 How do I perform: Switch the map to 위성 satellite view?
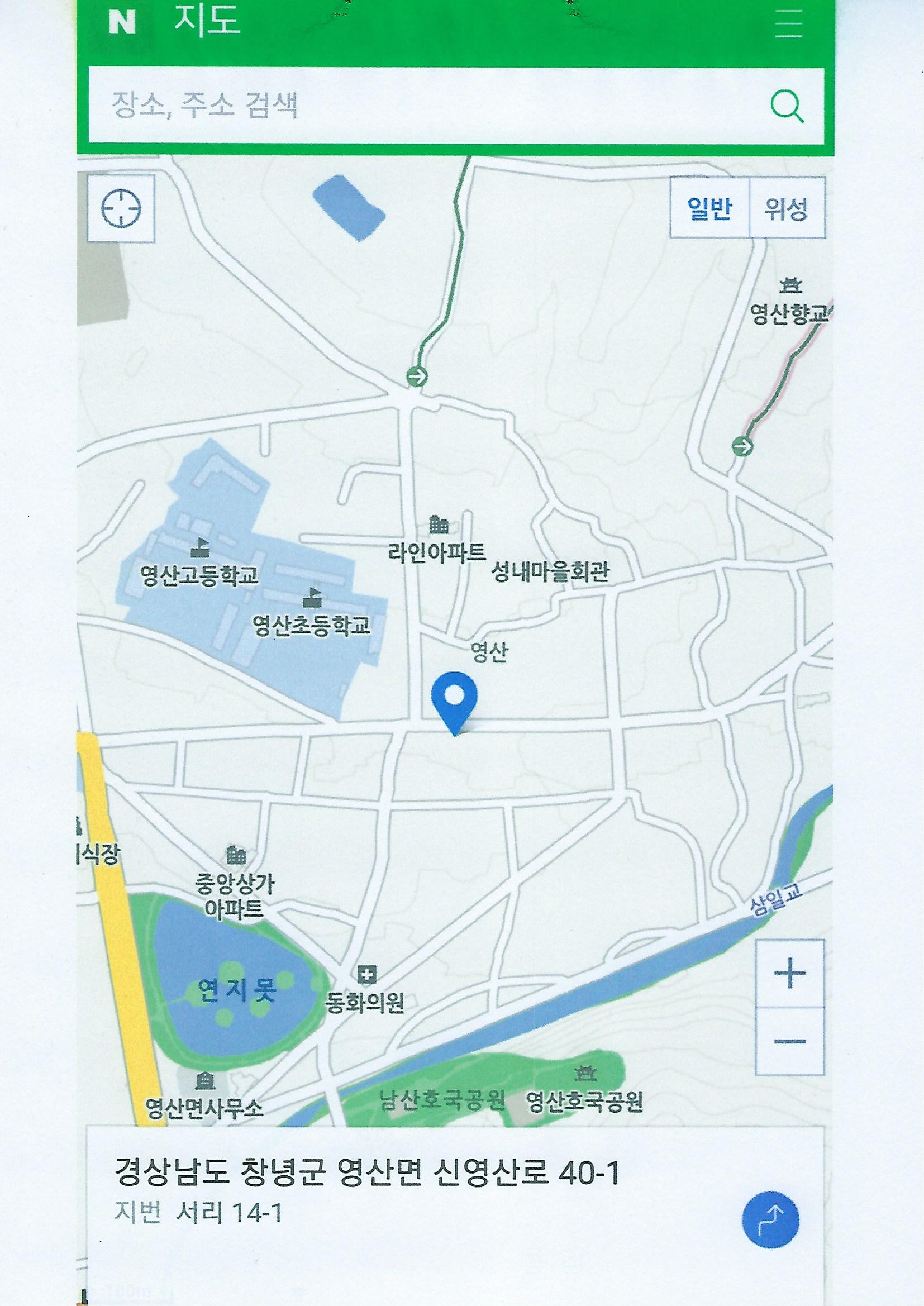pos(788,210)
